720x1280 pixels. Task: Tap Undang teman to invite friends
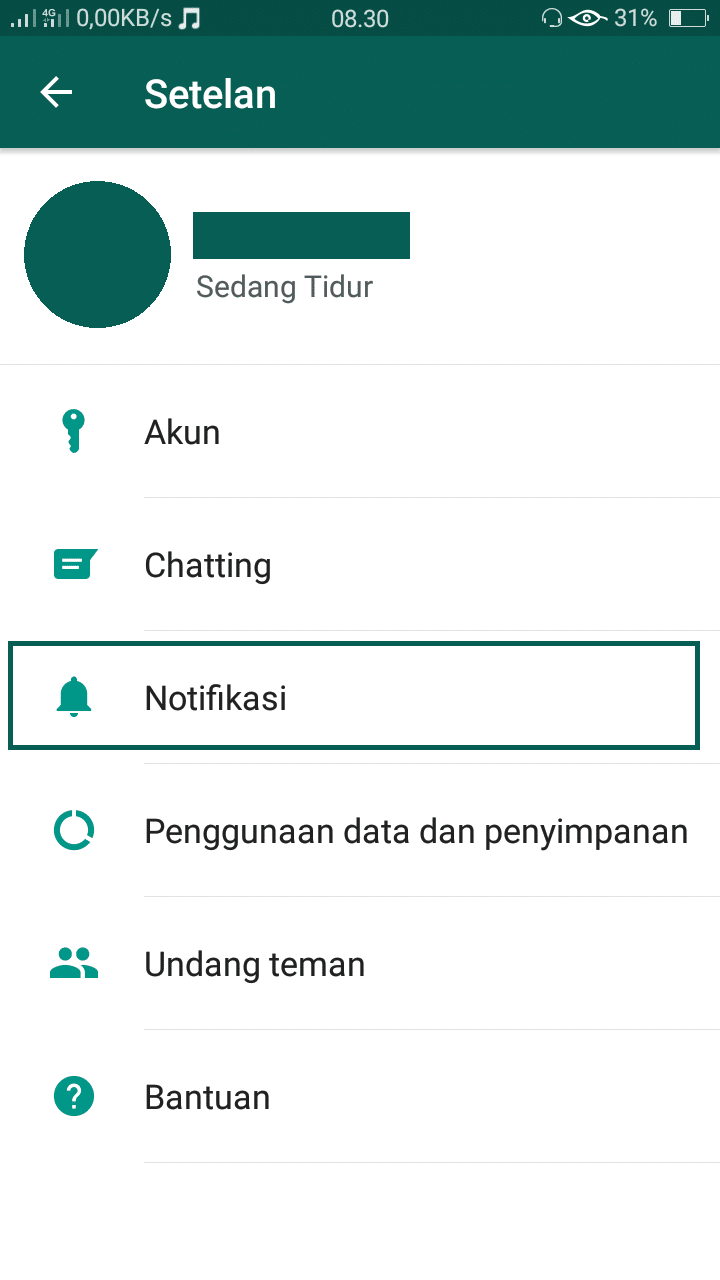coord(360,964)
